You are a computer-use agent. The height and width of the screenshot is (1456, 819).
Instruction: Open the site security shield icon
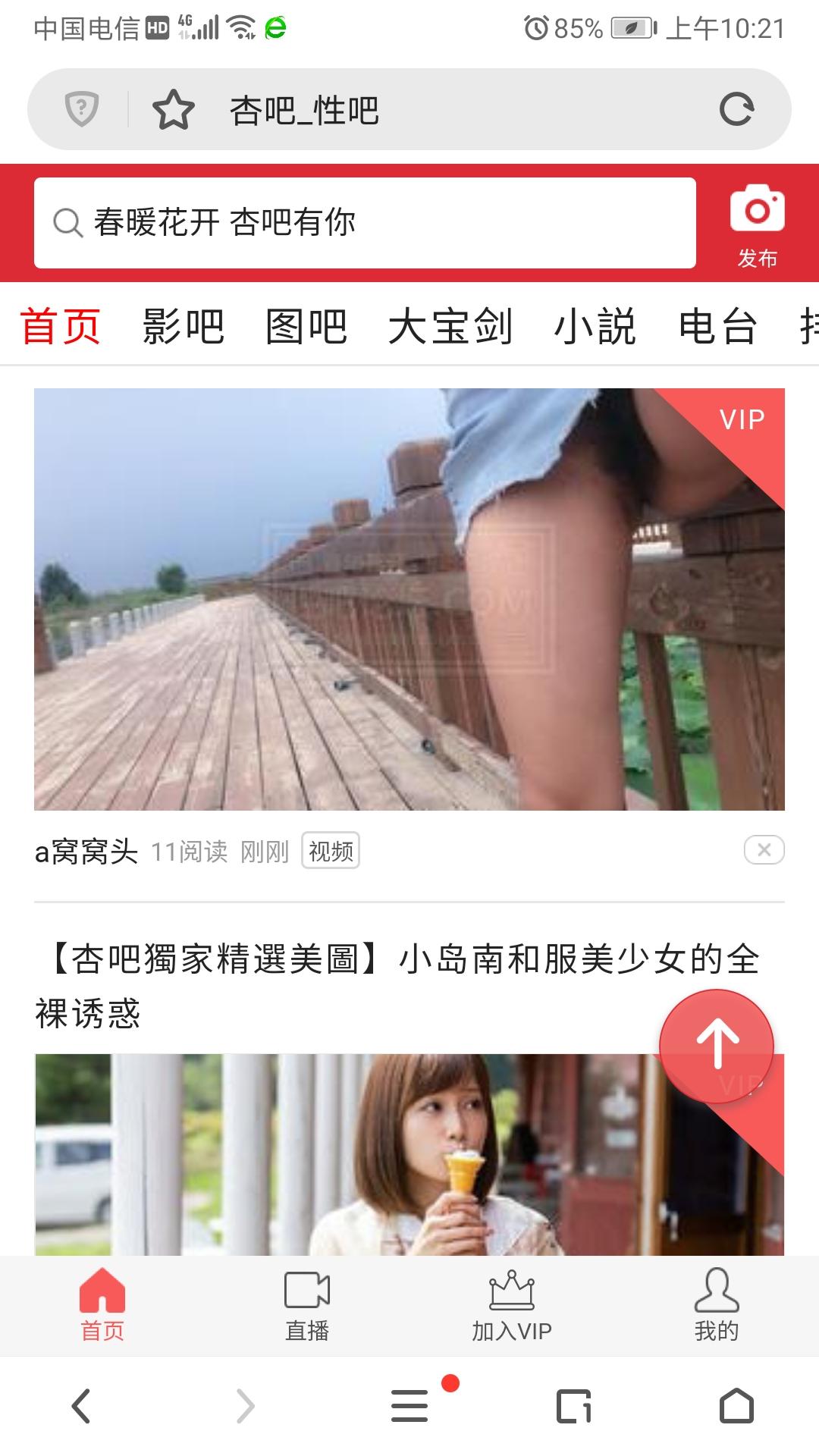(x=81, y=109)
